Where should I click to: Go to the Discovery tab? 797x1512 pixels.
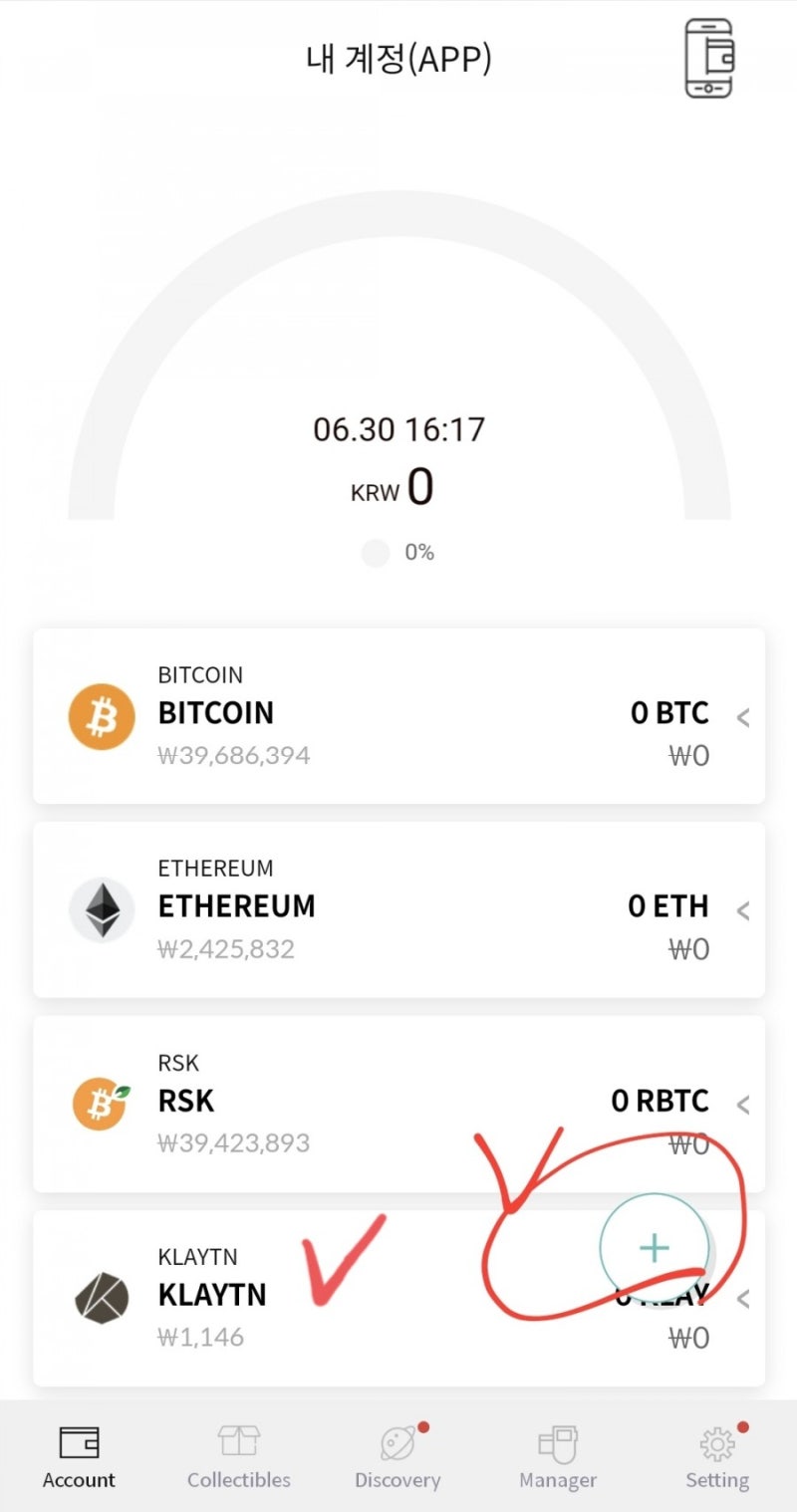[398, 1456]
